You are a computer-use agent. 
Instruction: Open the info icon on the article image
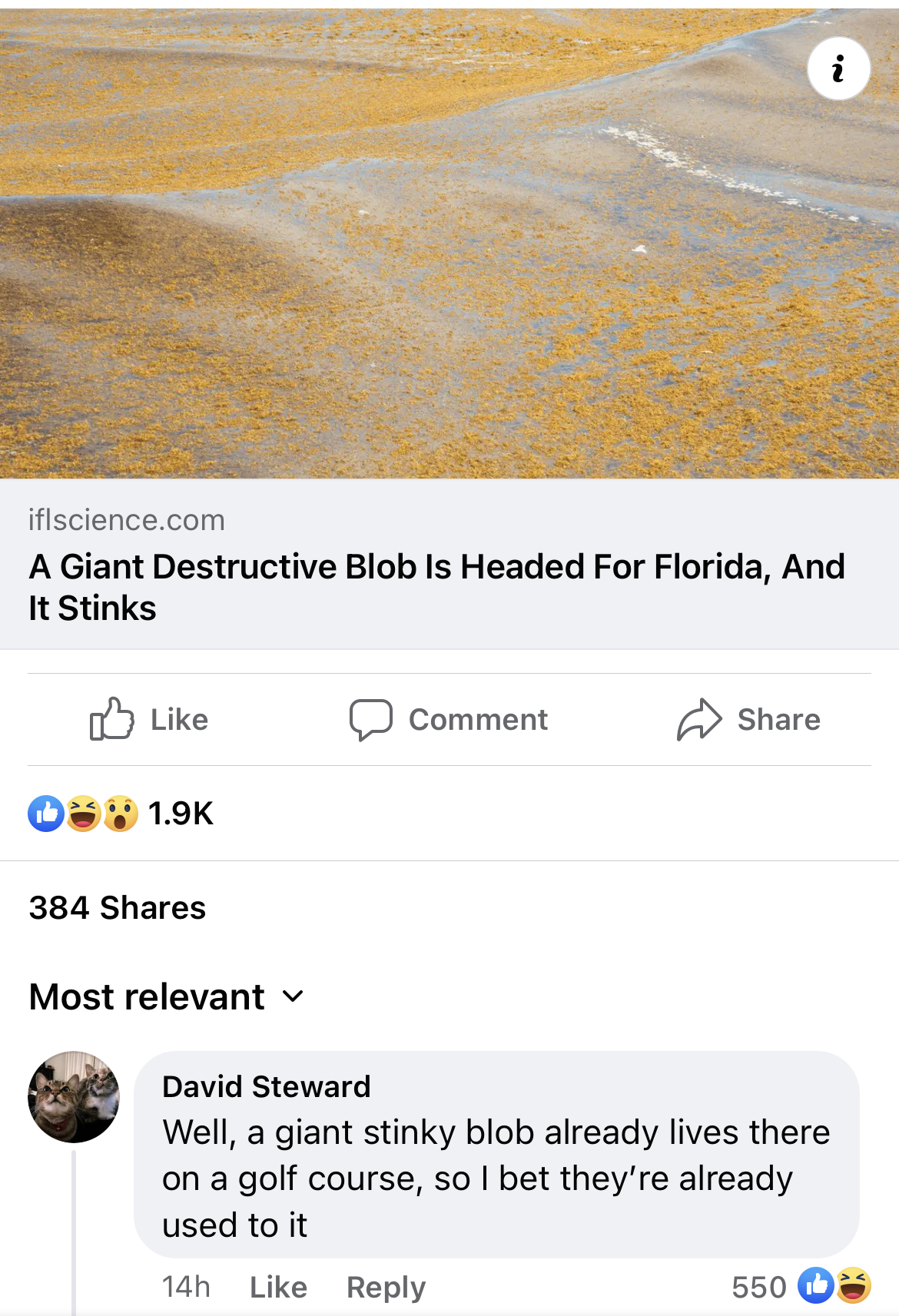[838, 69]
